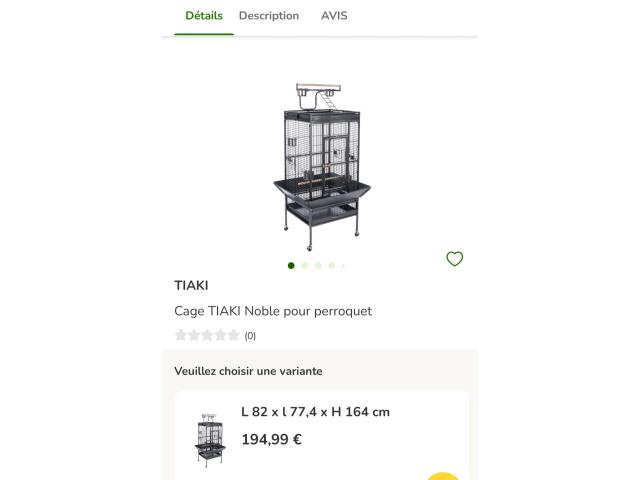Add the cage to favorites with the heart

coord(454,259)
